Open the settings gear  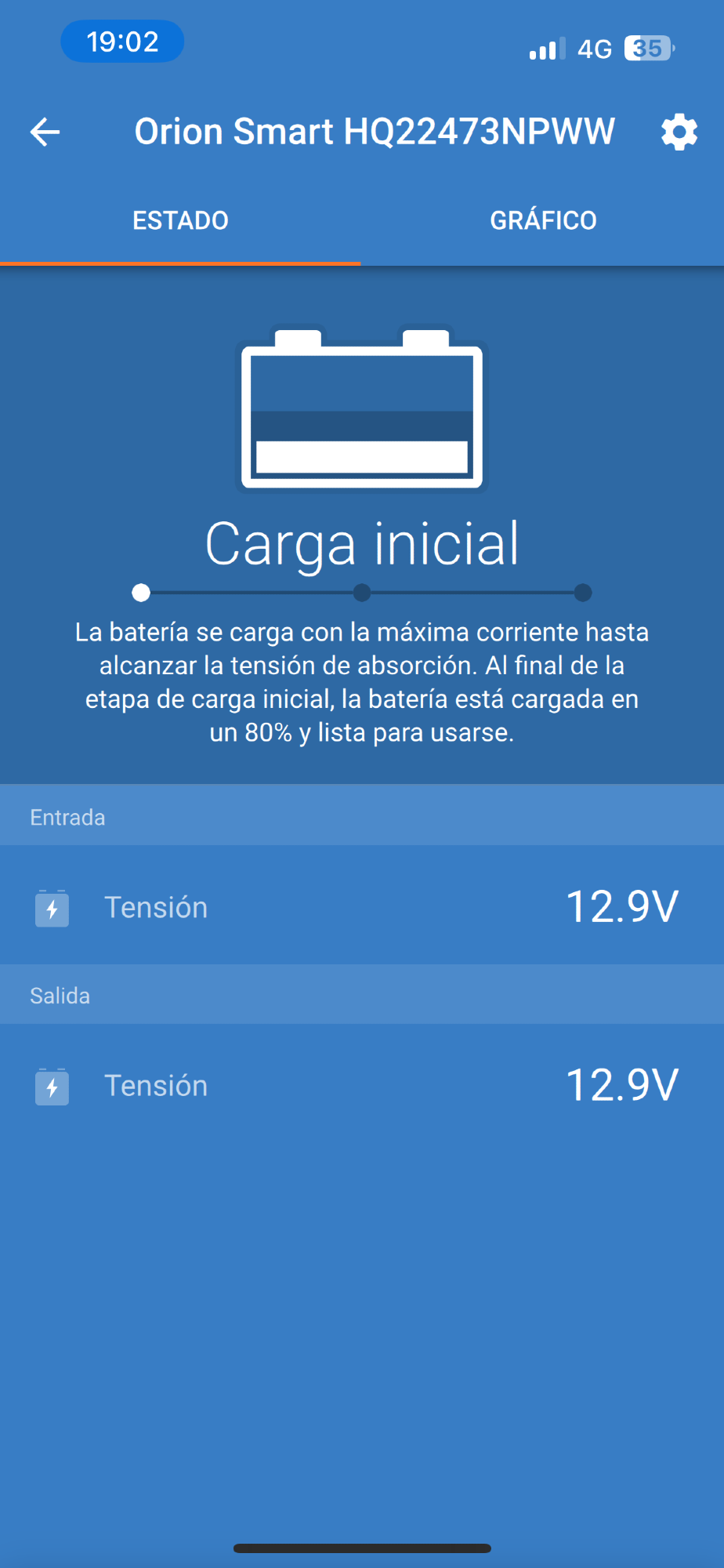pos(679,132)
